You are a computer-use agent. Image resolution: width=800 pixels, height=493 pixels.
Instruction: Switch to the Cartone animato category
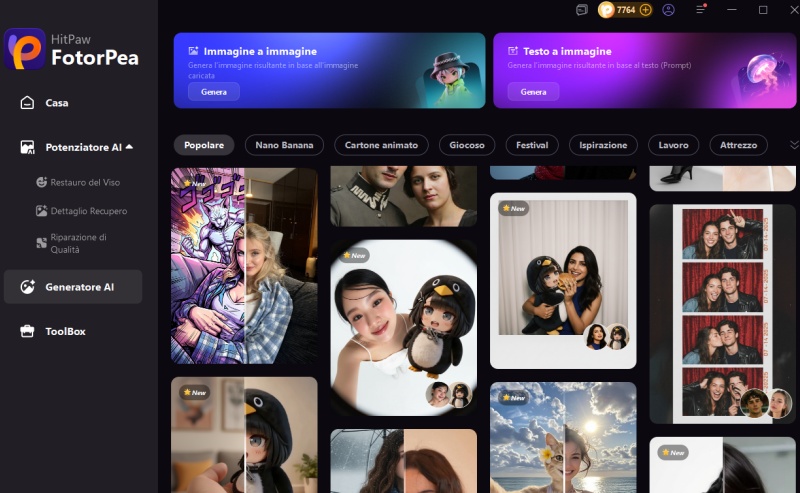pos(381,145)
